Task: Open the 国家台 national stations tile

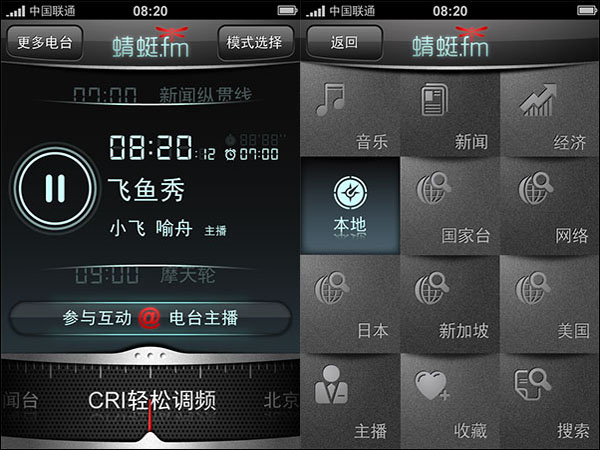Action: click(x=450, y=205)
